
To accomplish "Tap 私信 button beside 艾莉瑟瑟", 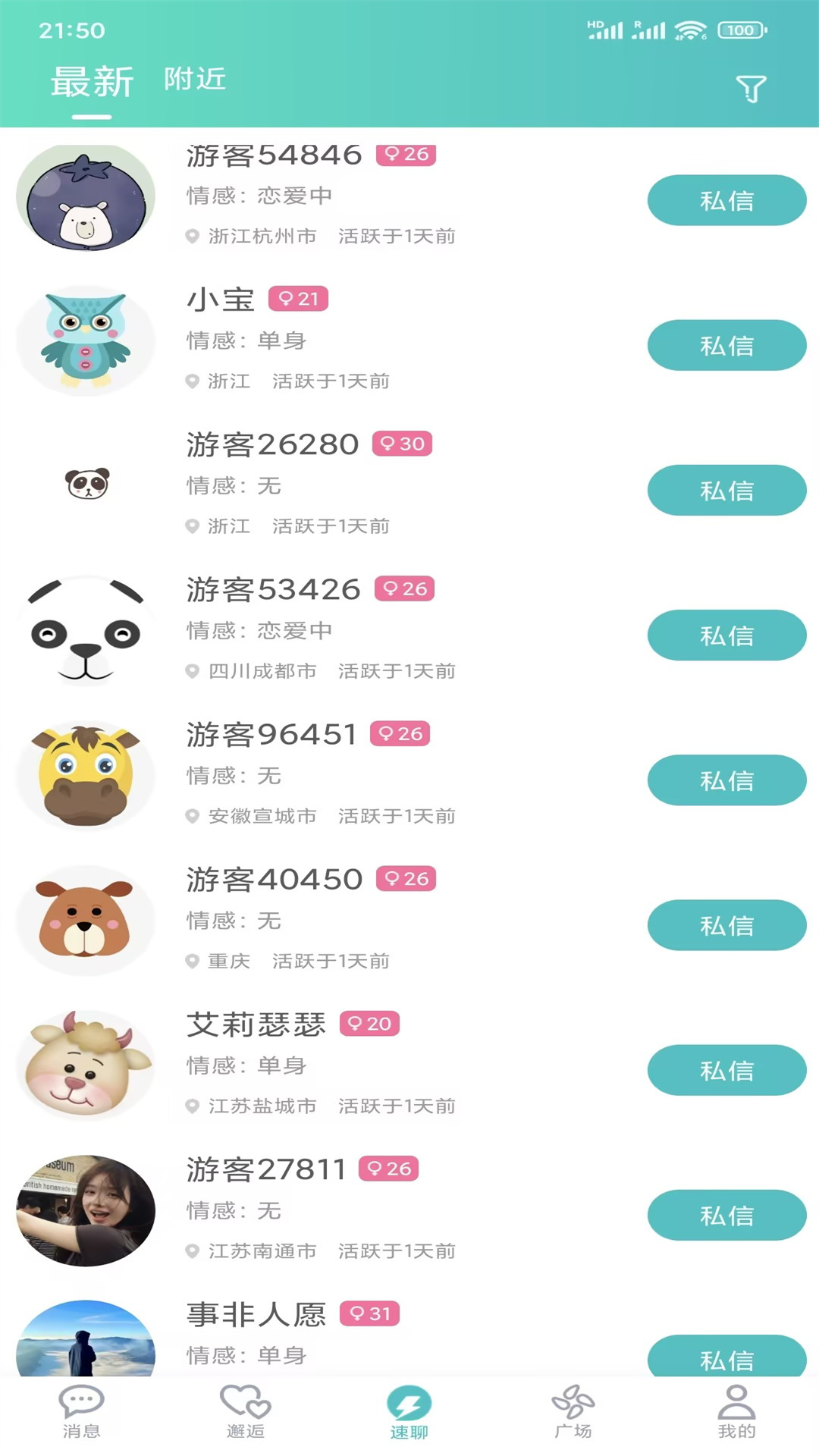I will click(x=726, y=1070).
